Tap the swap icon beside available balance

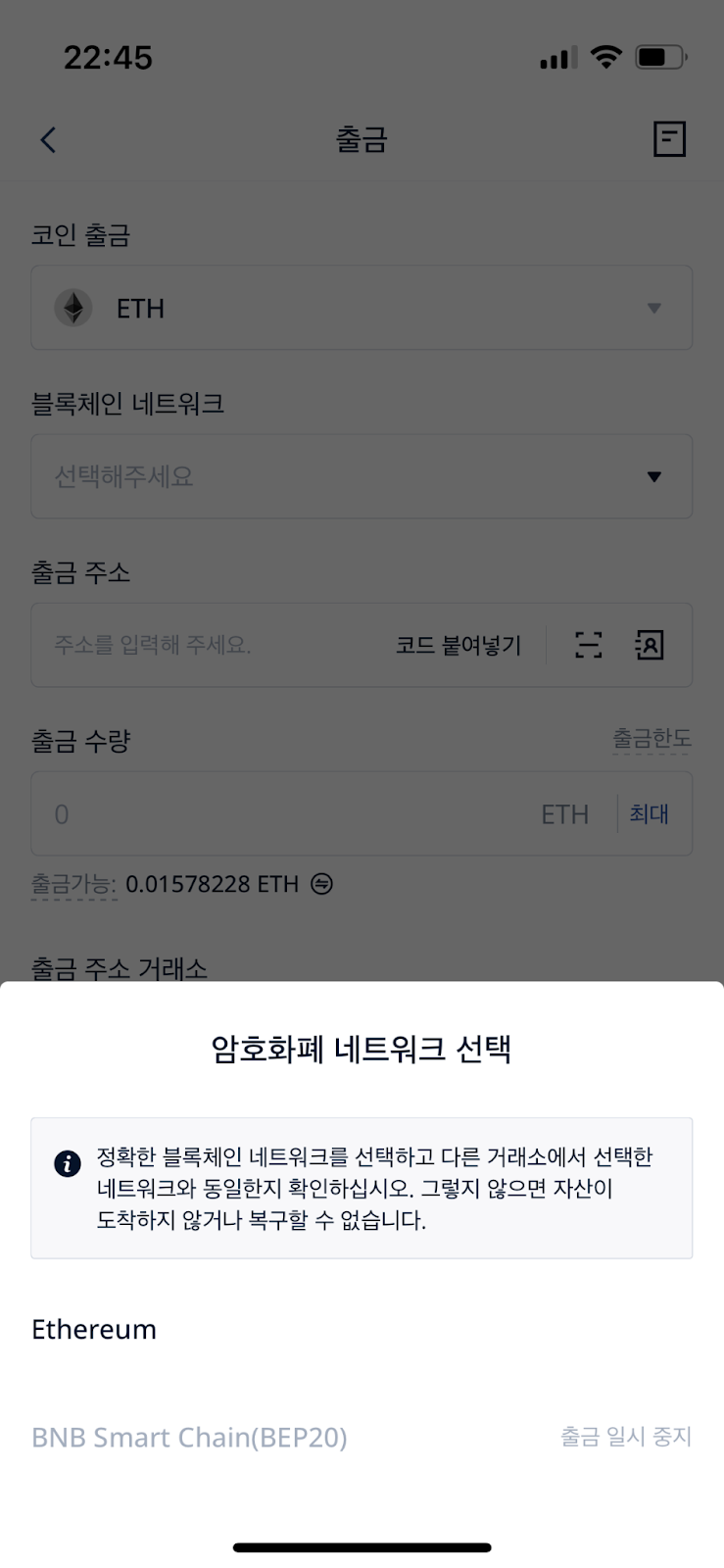(x=321, y=884)
